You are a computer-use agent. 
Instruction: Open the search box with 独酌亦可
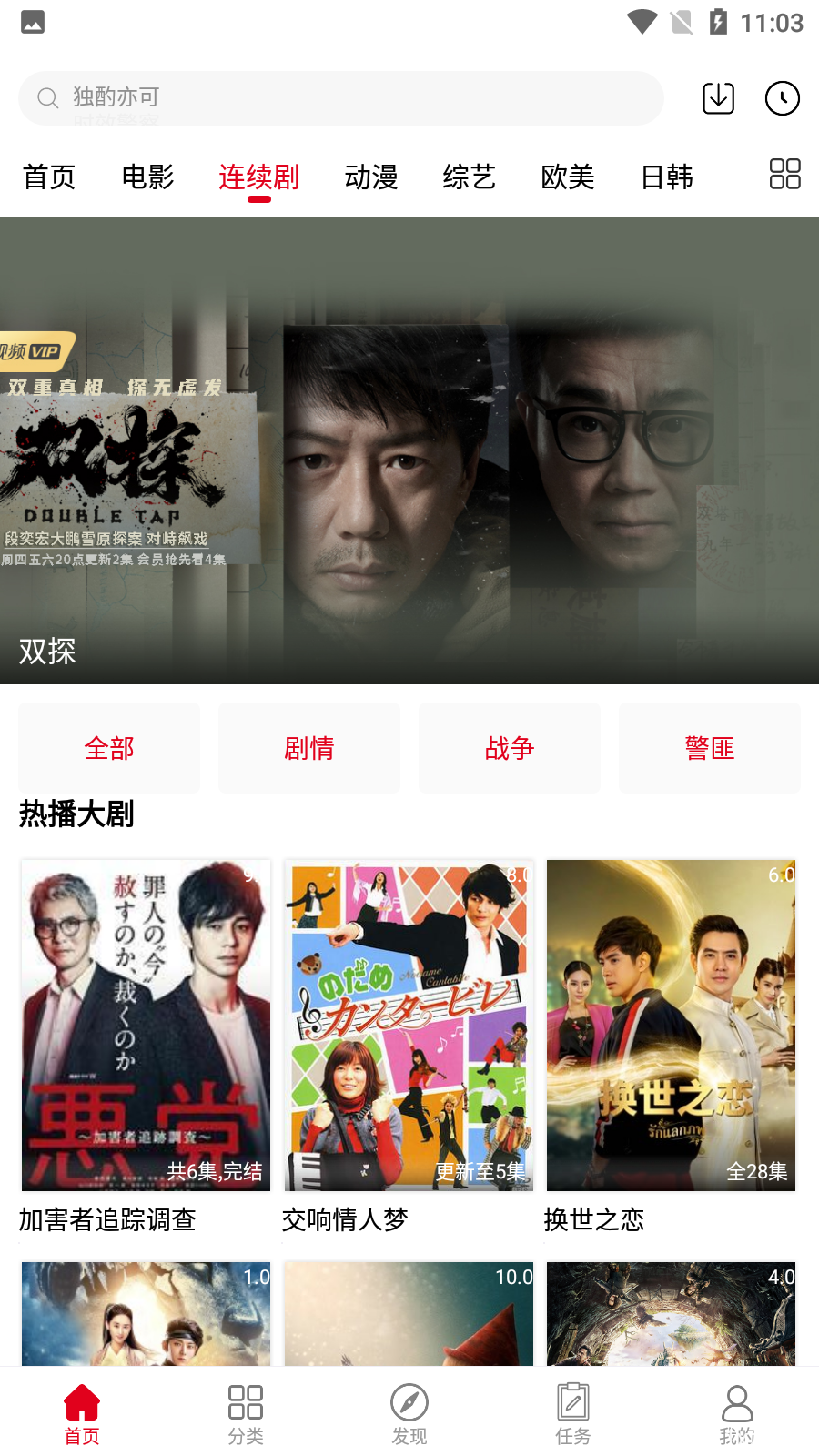point(340,98)
